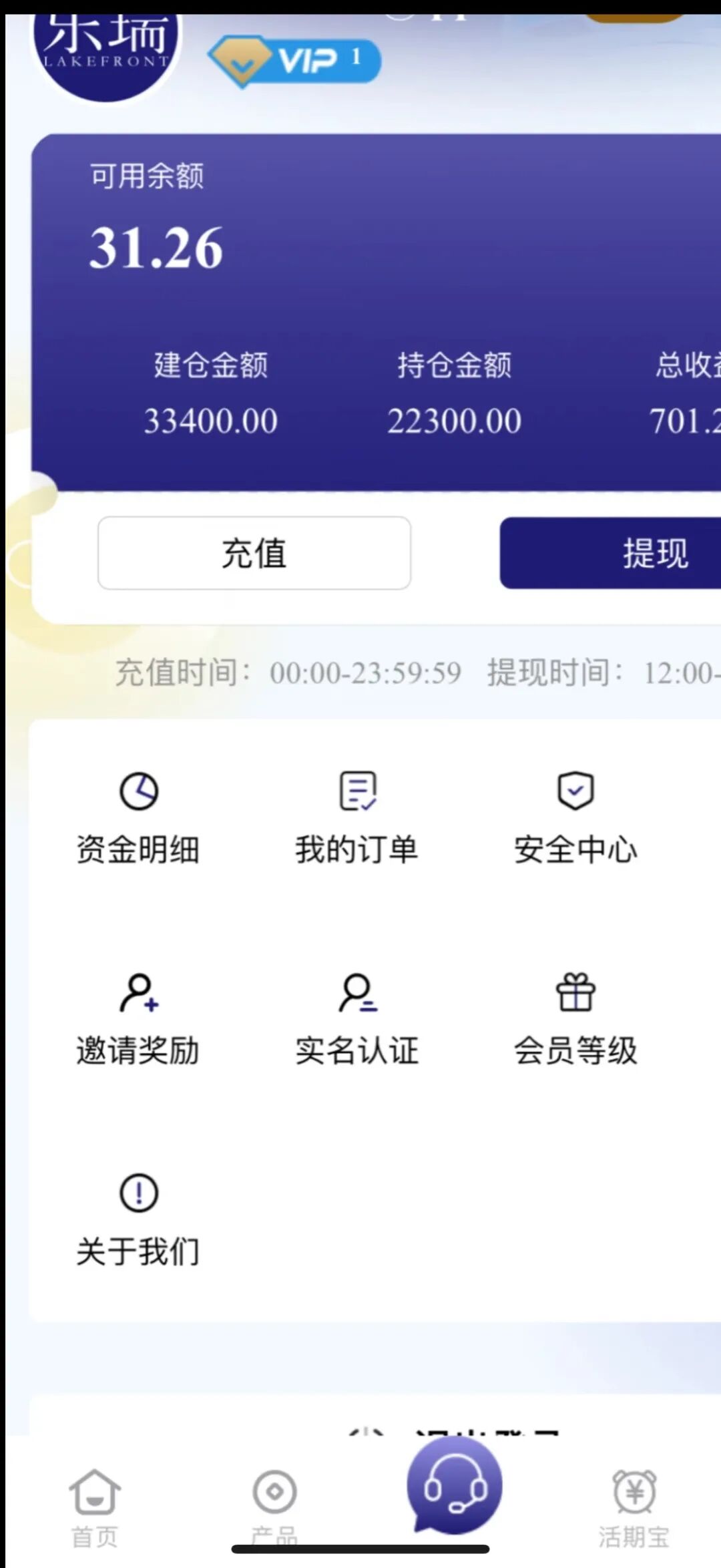
Task: Open 实名认证 real-name verification
Action: pos(357,1019)
